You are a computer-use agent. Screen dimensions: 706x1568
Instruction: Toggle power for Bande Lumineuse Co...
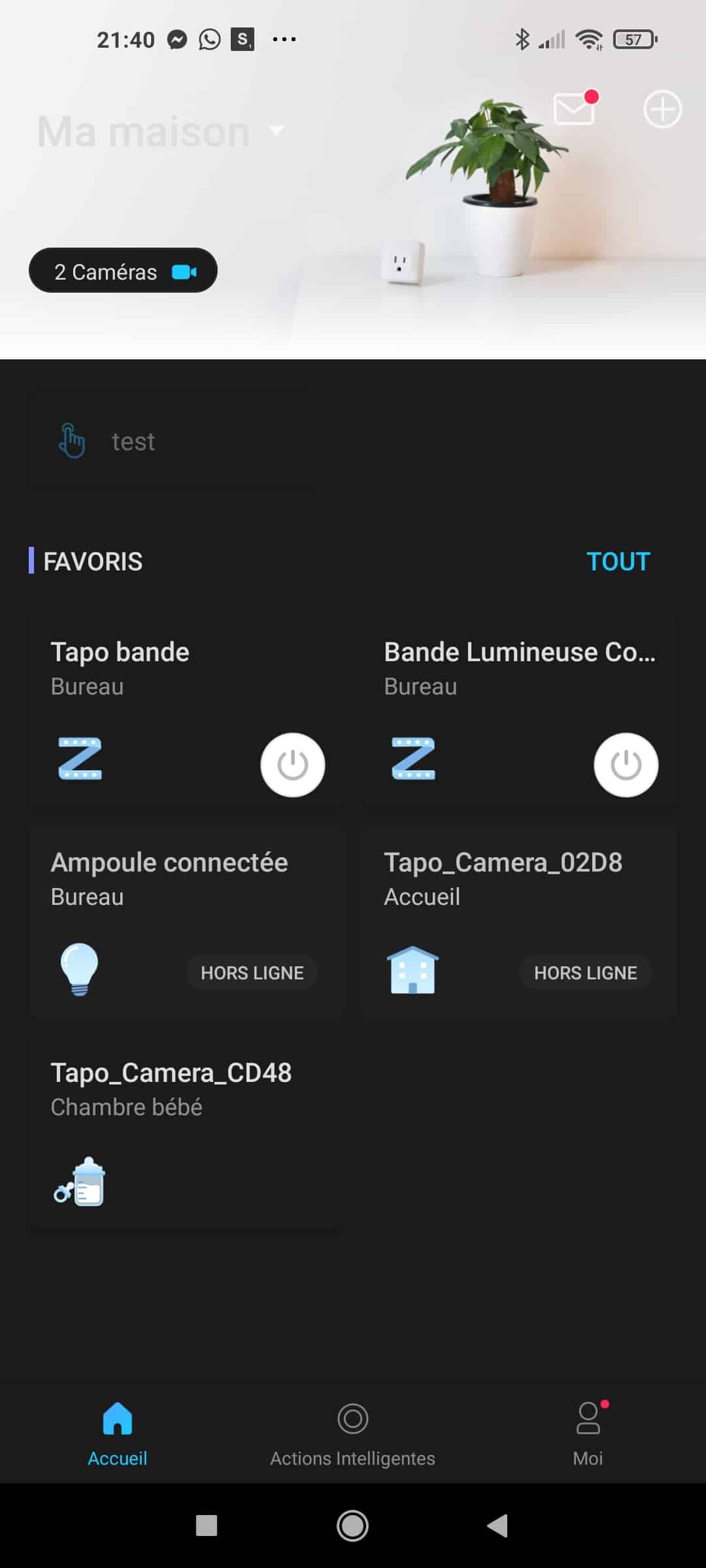pyautogui.click(x=626, y=765)
